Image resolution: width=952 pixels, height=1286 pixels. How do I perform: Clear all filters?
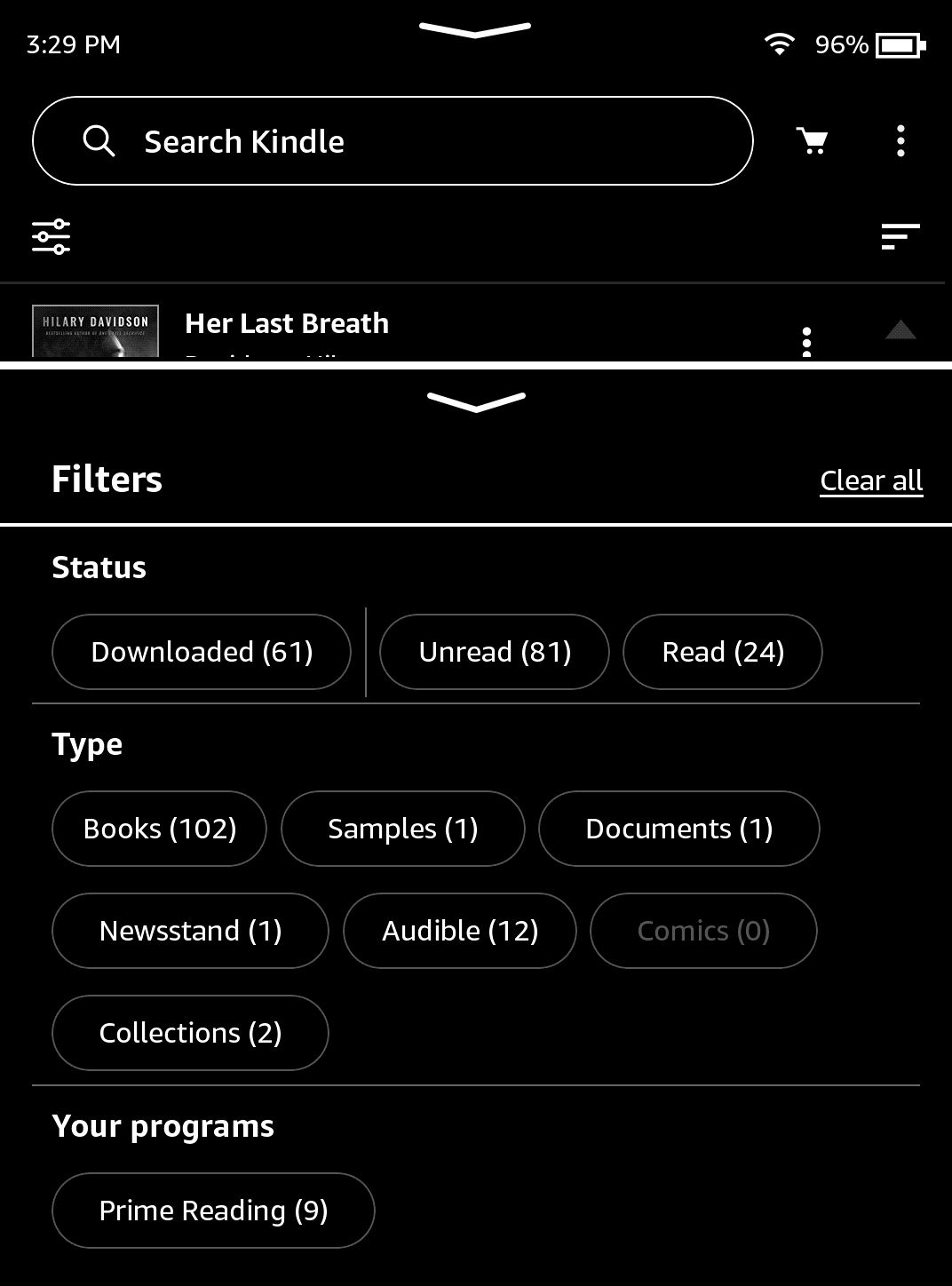tap(870, 480)
